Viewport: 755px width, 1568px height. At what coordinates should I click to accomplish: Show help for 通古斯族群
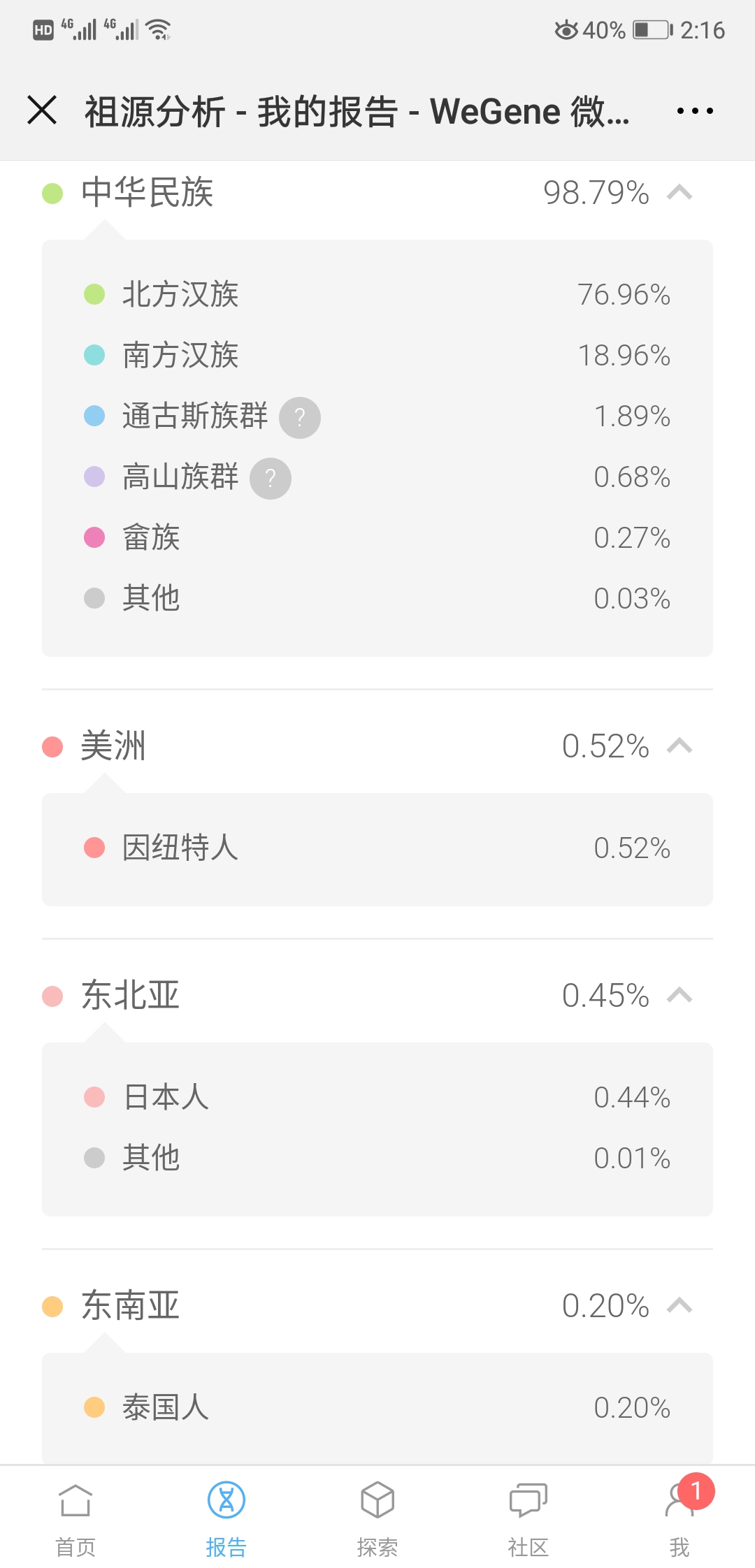(x=300, y=418)
